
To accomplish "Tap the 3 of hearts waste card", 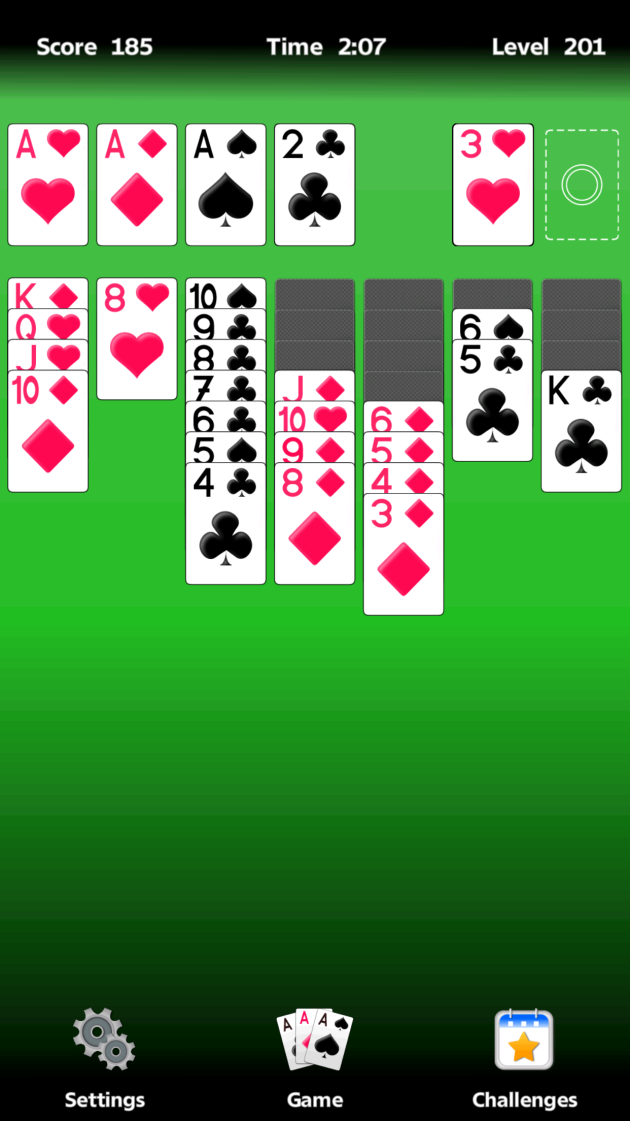I will (x=493, y=185).
